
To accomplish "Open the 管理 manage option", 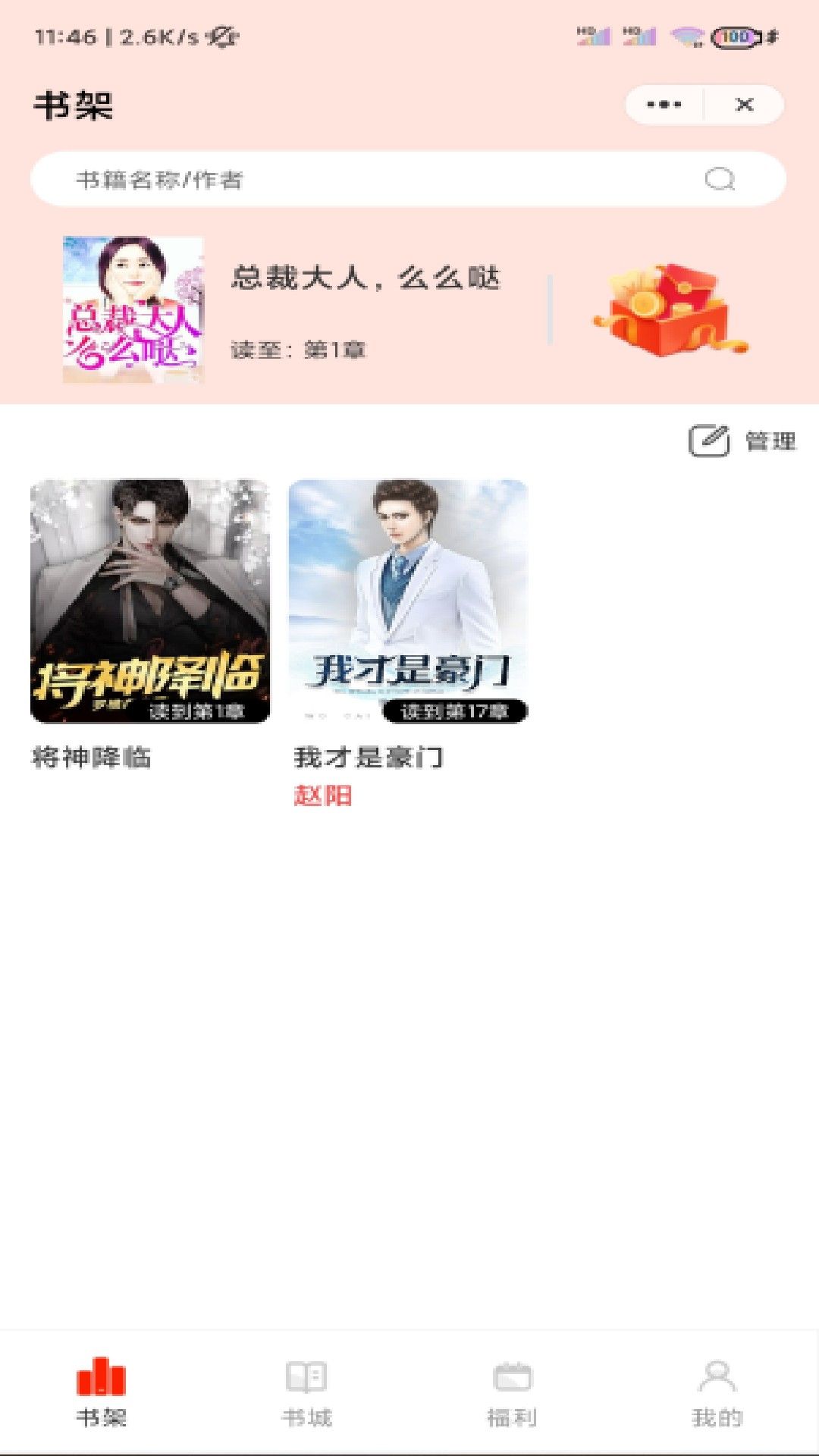I will pos(770,440).
